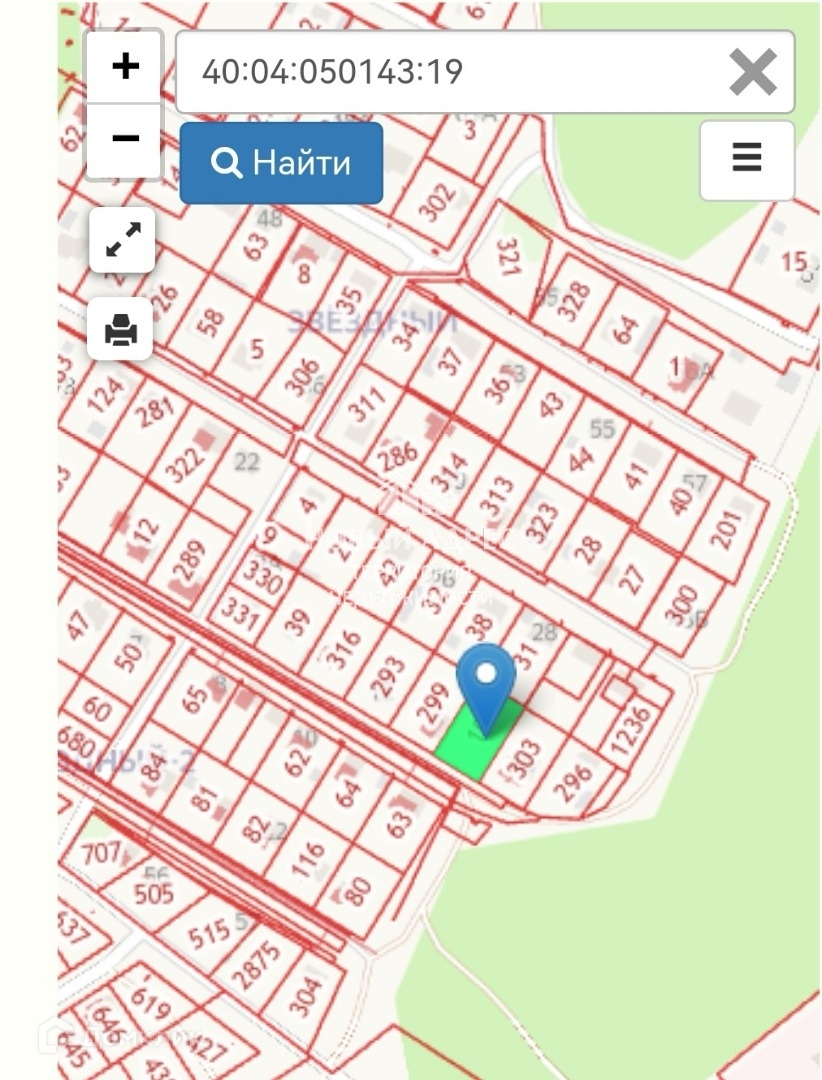Zoom in the map with plus button
The image size is (822, 1080).
tap(125, 67)
